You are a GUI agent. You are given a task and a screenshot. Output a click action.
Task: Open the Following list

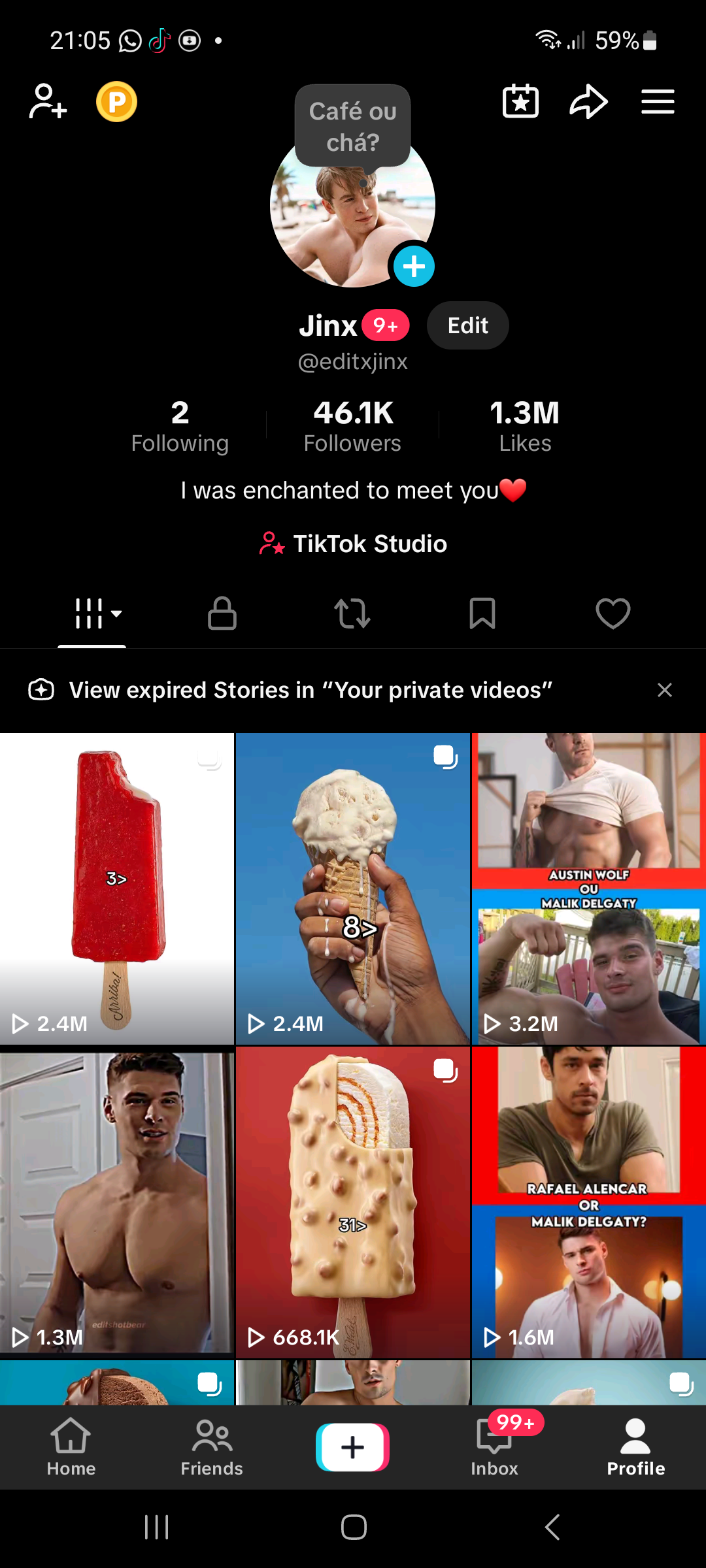[180, 426]
